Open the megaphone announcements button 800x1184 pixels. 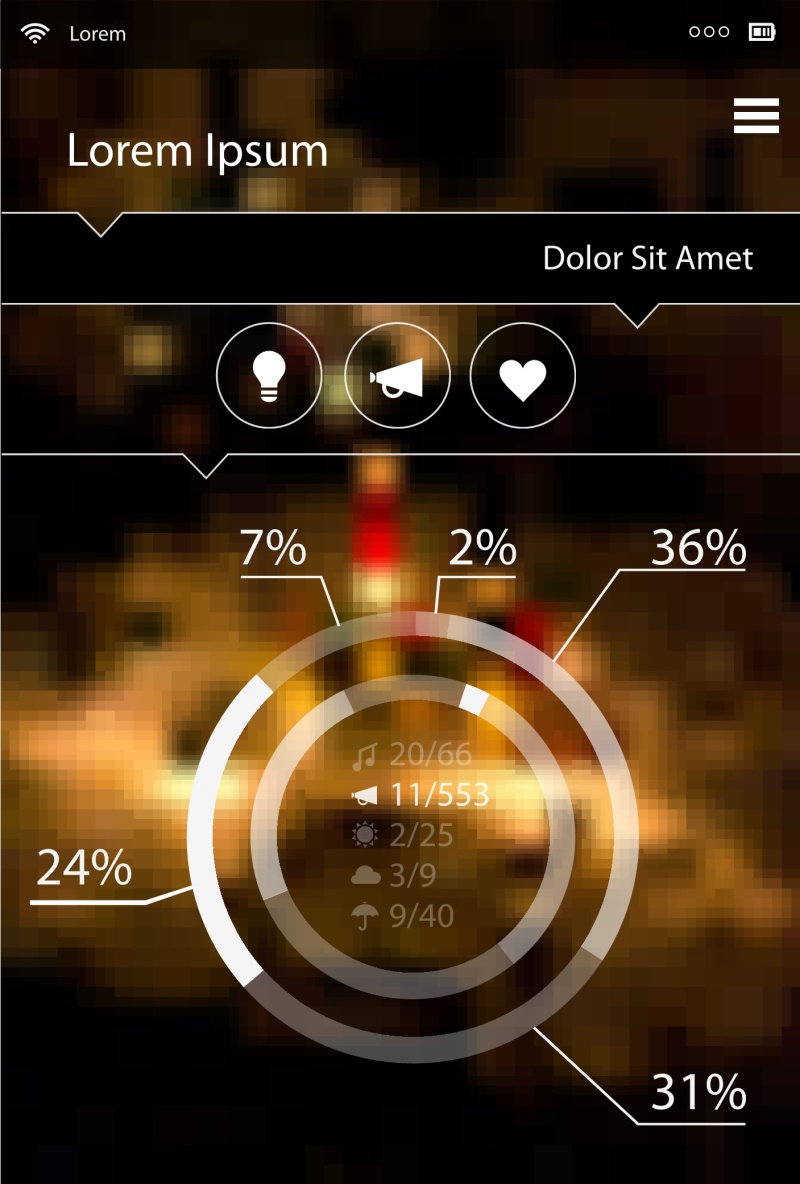[397, 376]
